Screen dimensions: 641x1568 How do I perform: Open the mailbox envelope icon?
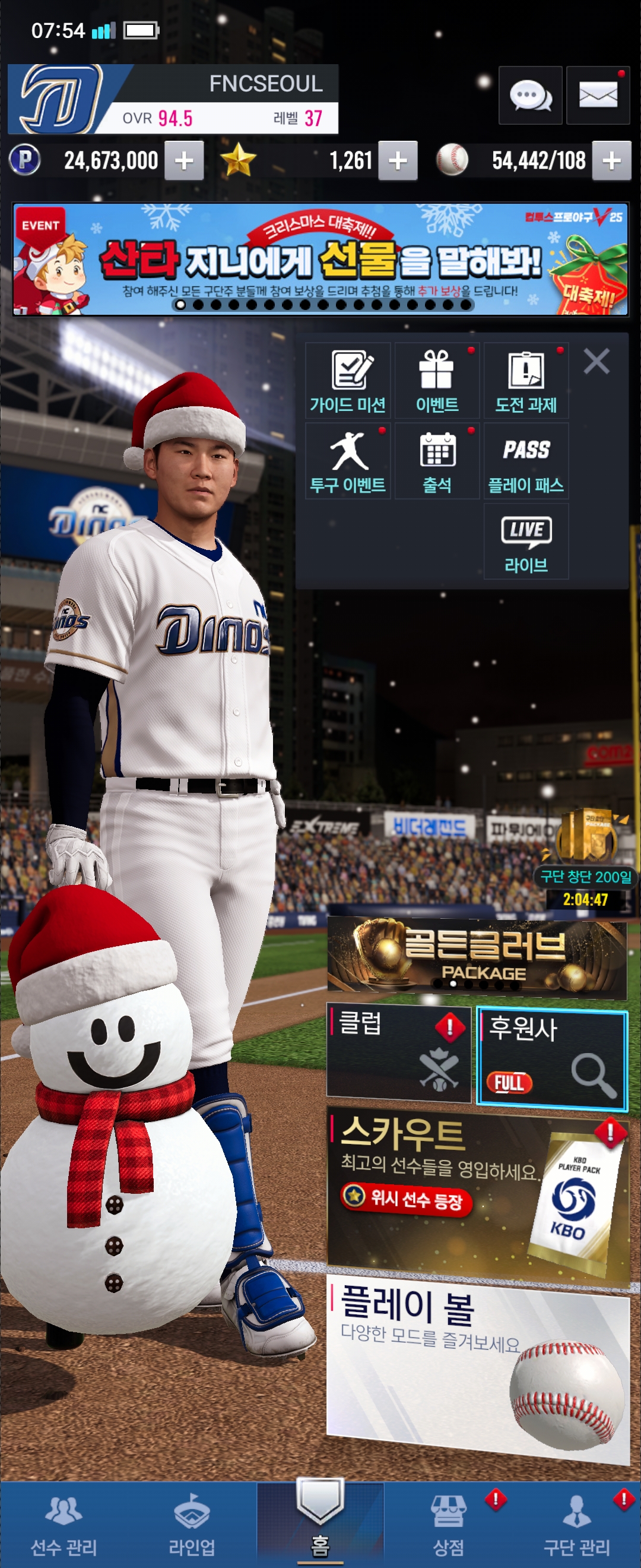[597, 96]
